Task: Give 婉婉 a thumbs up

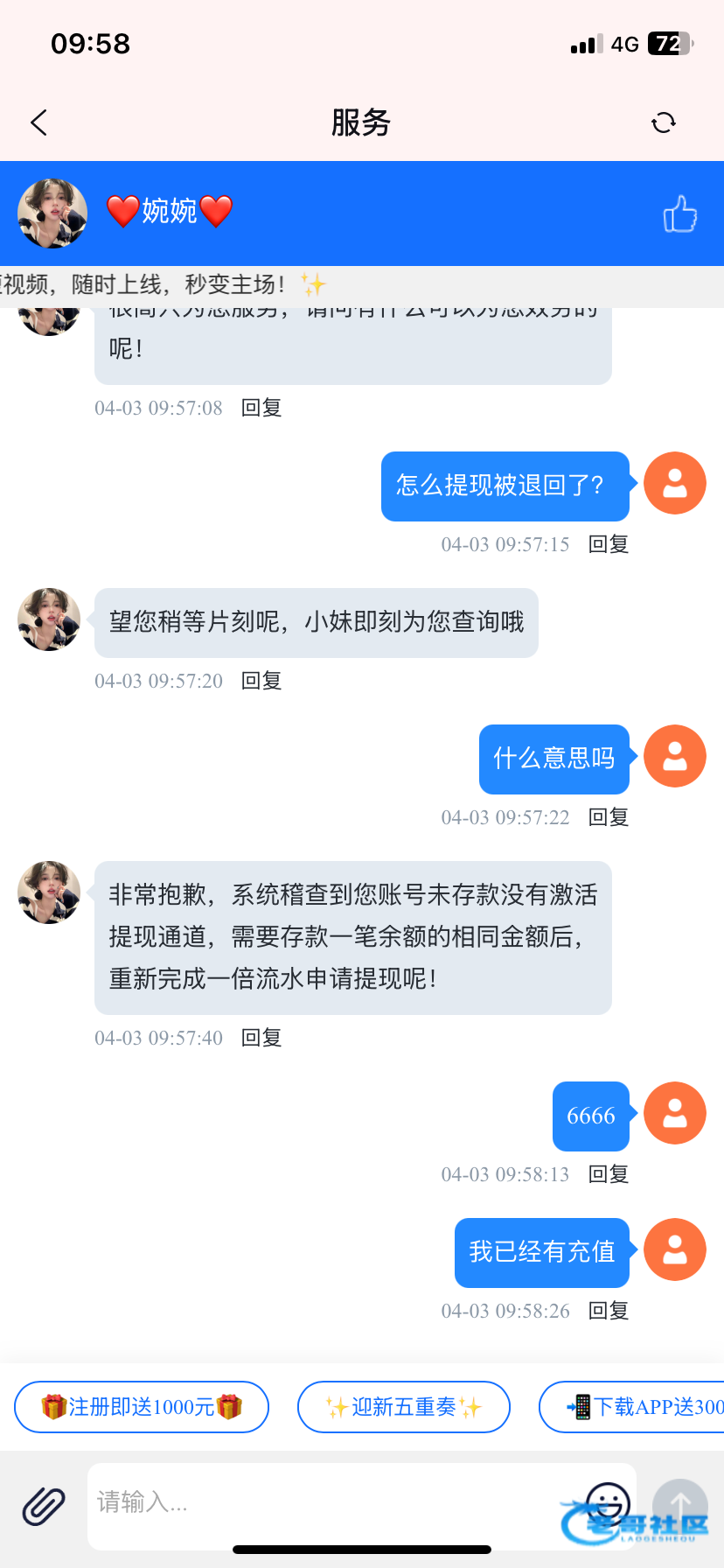Action: click(x=679, y=213)
